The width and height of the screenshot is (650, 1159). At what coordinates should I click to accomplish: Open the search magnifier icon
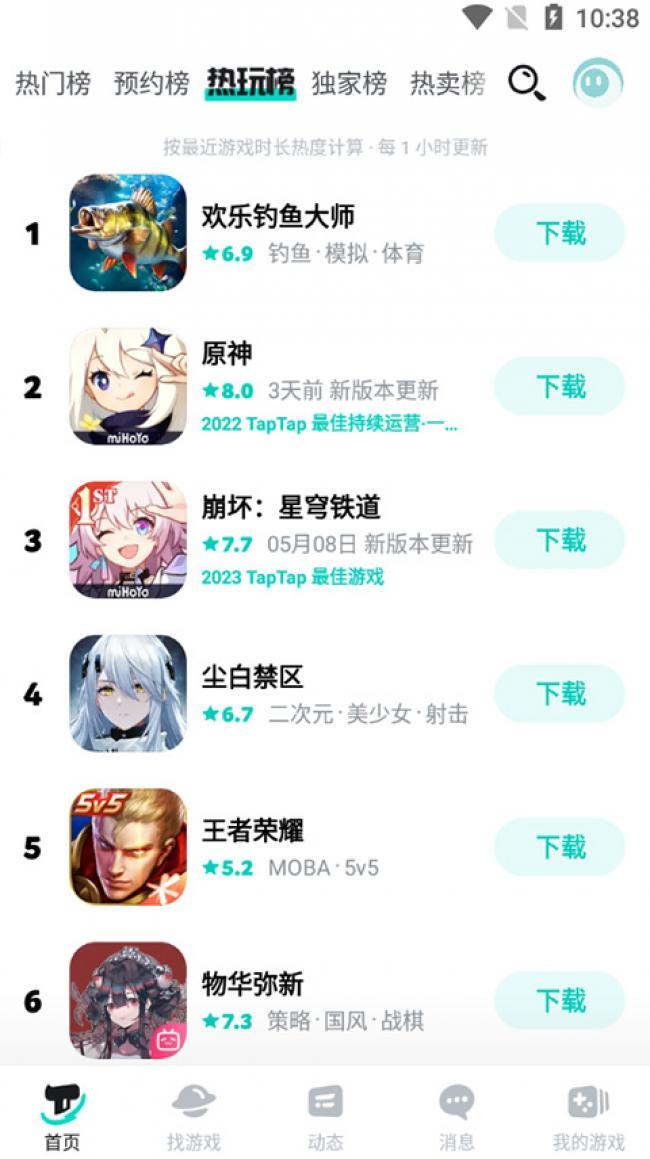coord(526,82)
